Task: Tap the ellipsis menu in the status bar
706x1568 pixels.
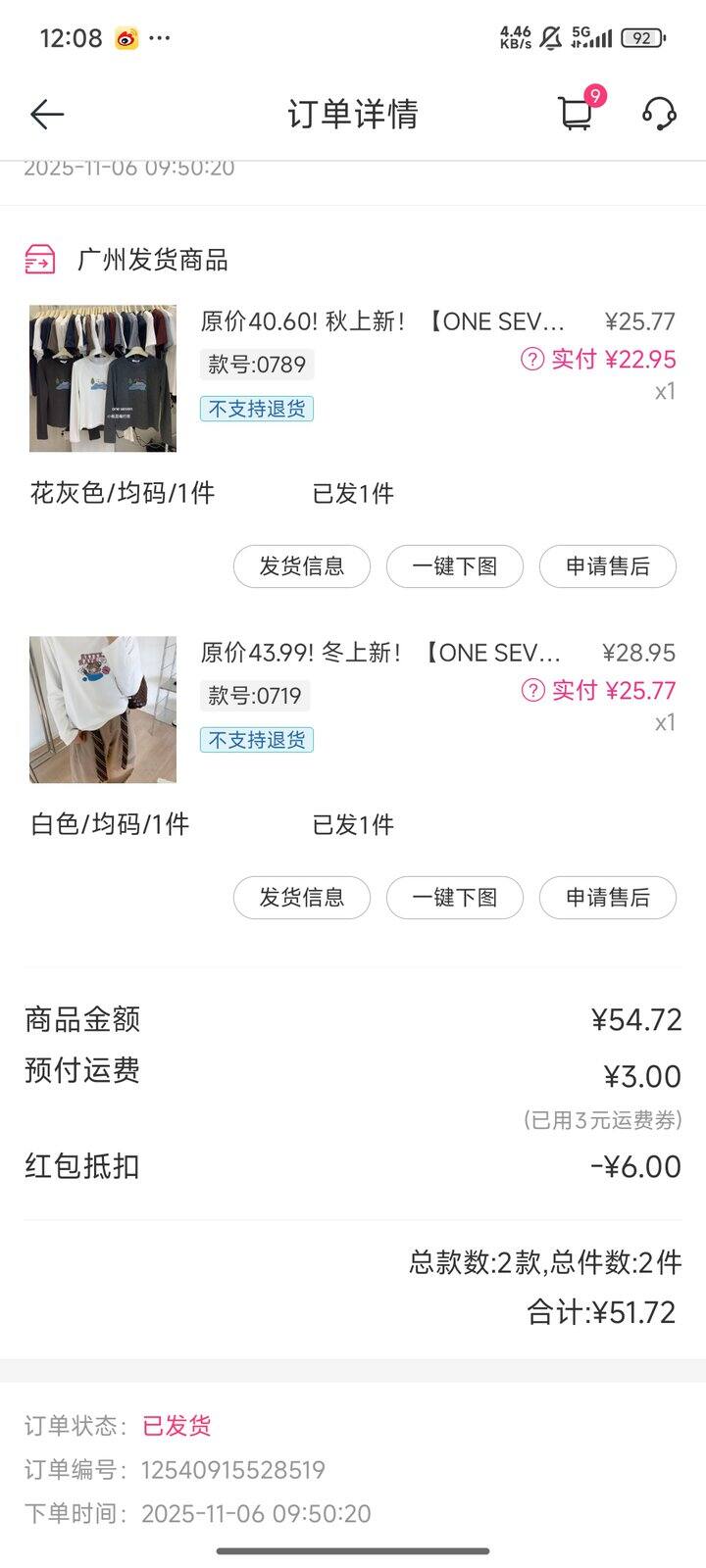Action: pos(163,35)
